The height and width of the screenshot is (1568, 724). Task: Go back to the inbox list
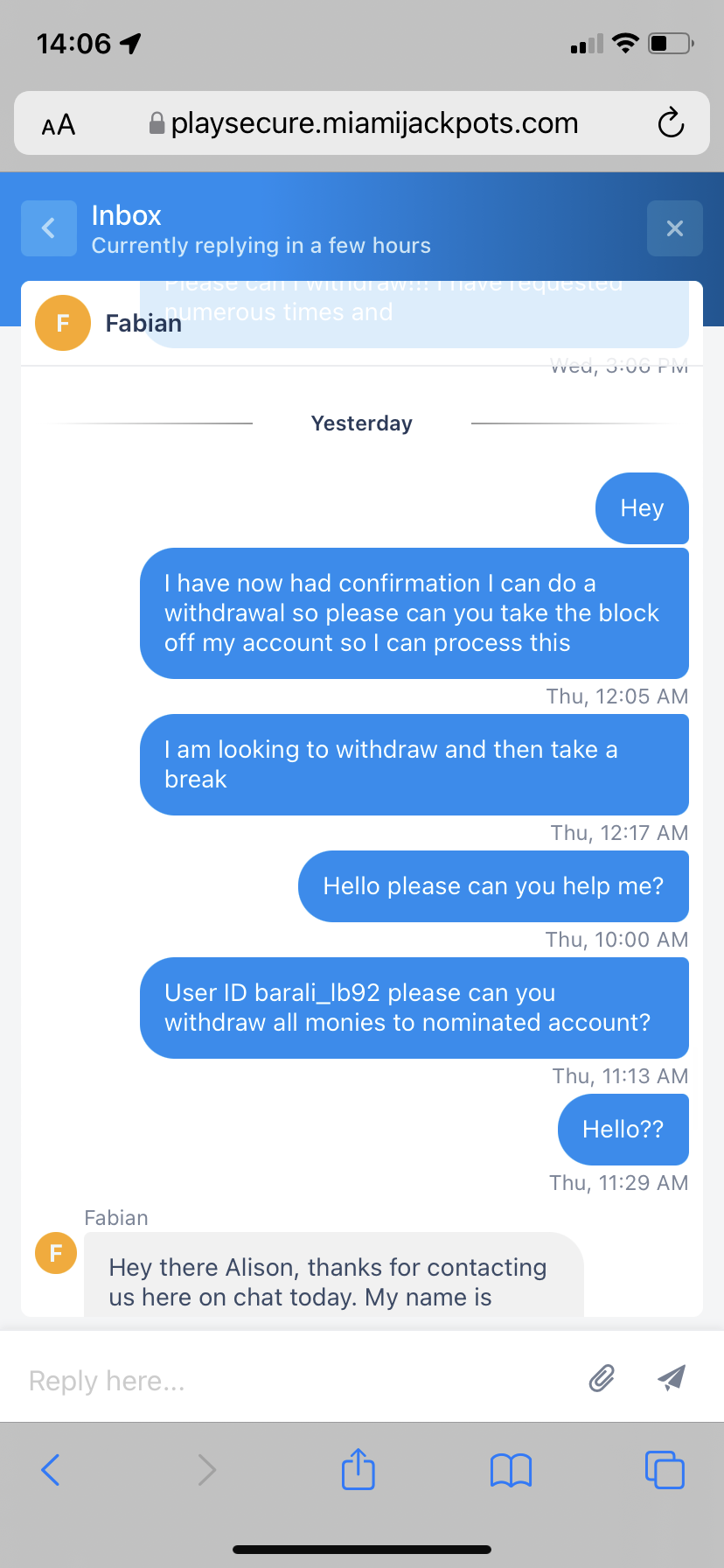49,228
